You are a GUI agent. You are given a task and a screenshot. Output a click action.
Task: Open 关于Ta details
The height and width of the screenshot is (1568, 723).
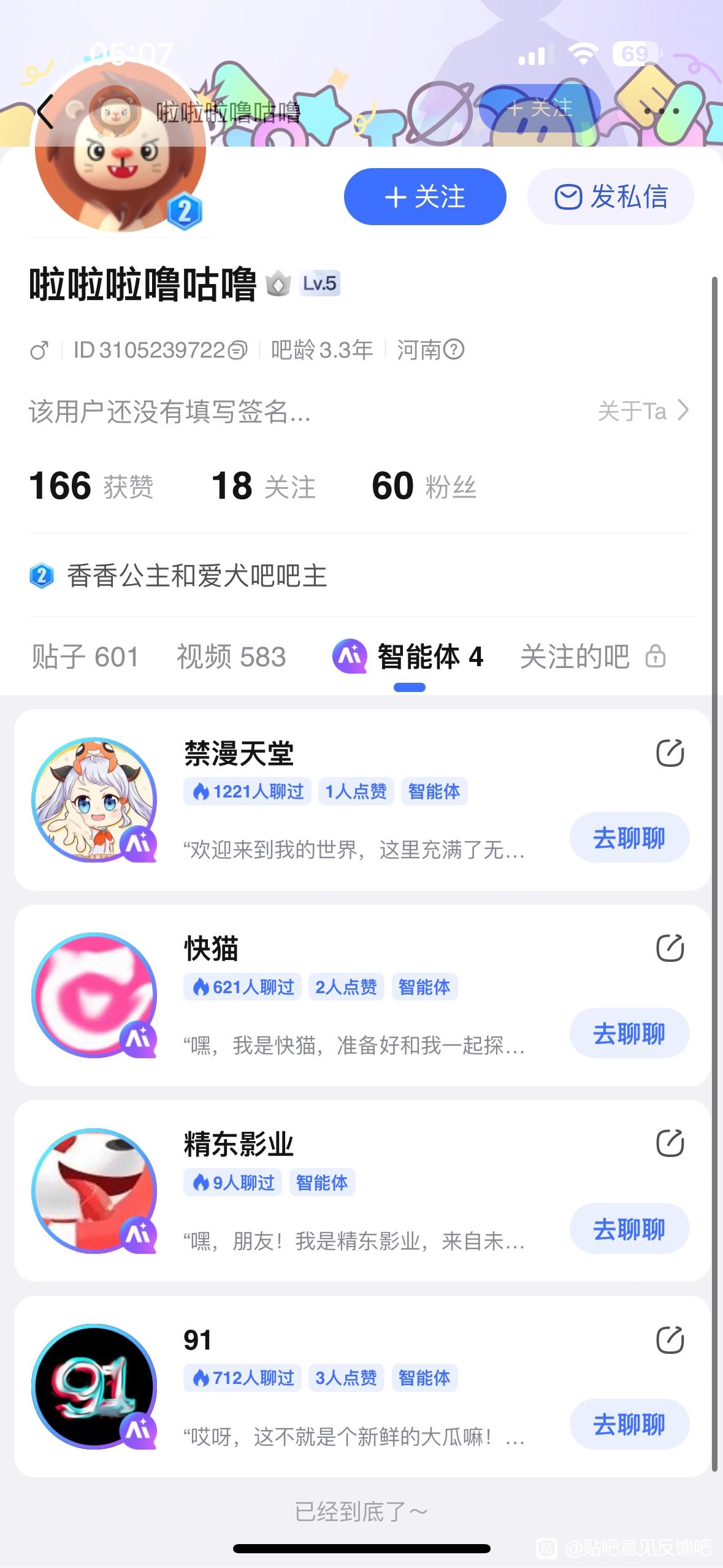point(643,411)
